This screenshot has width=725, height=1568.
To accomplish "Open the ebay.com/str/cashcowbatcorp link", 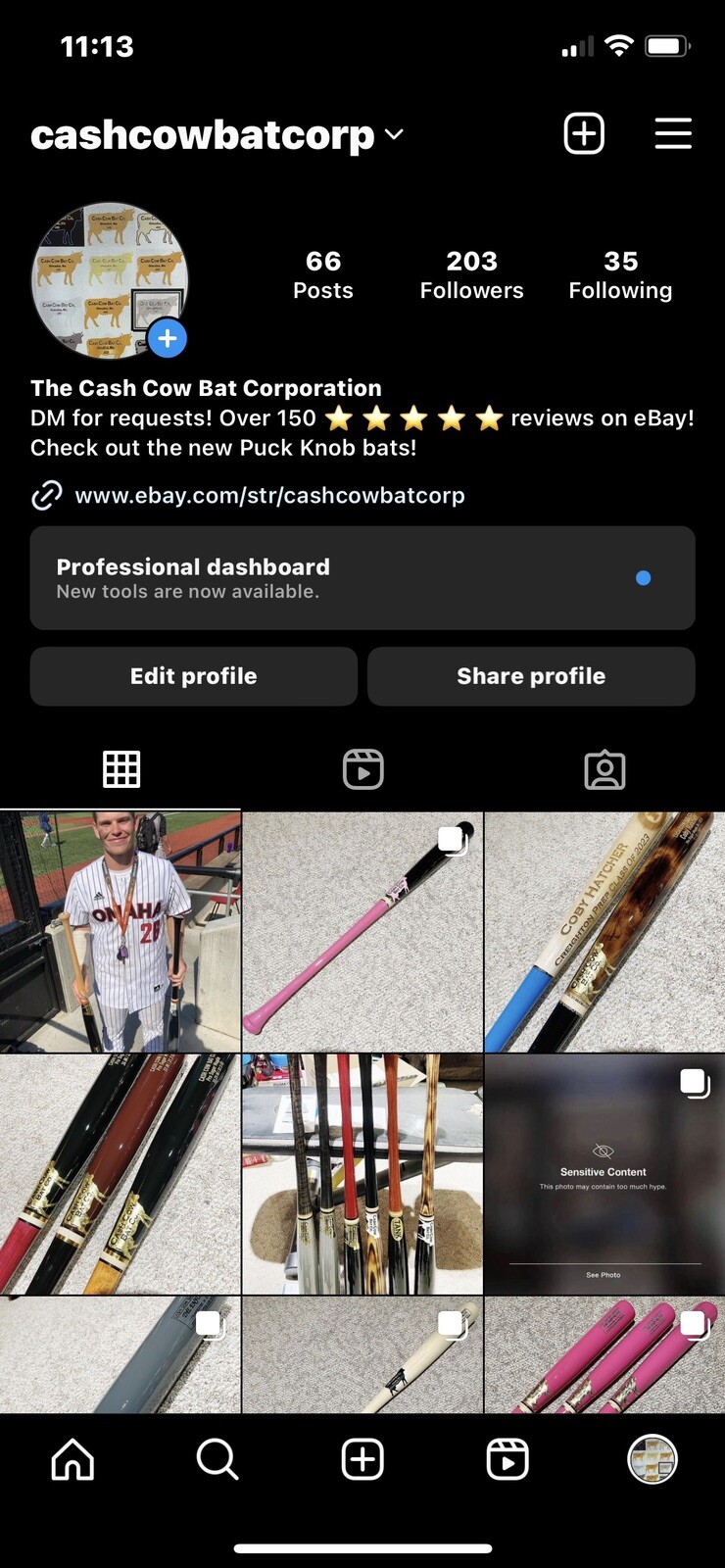I will pyautogui.click(x=269, y=496).
